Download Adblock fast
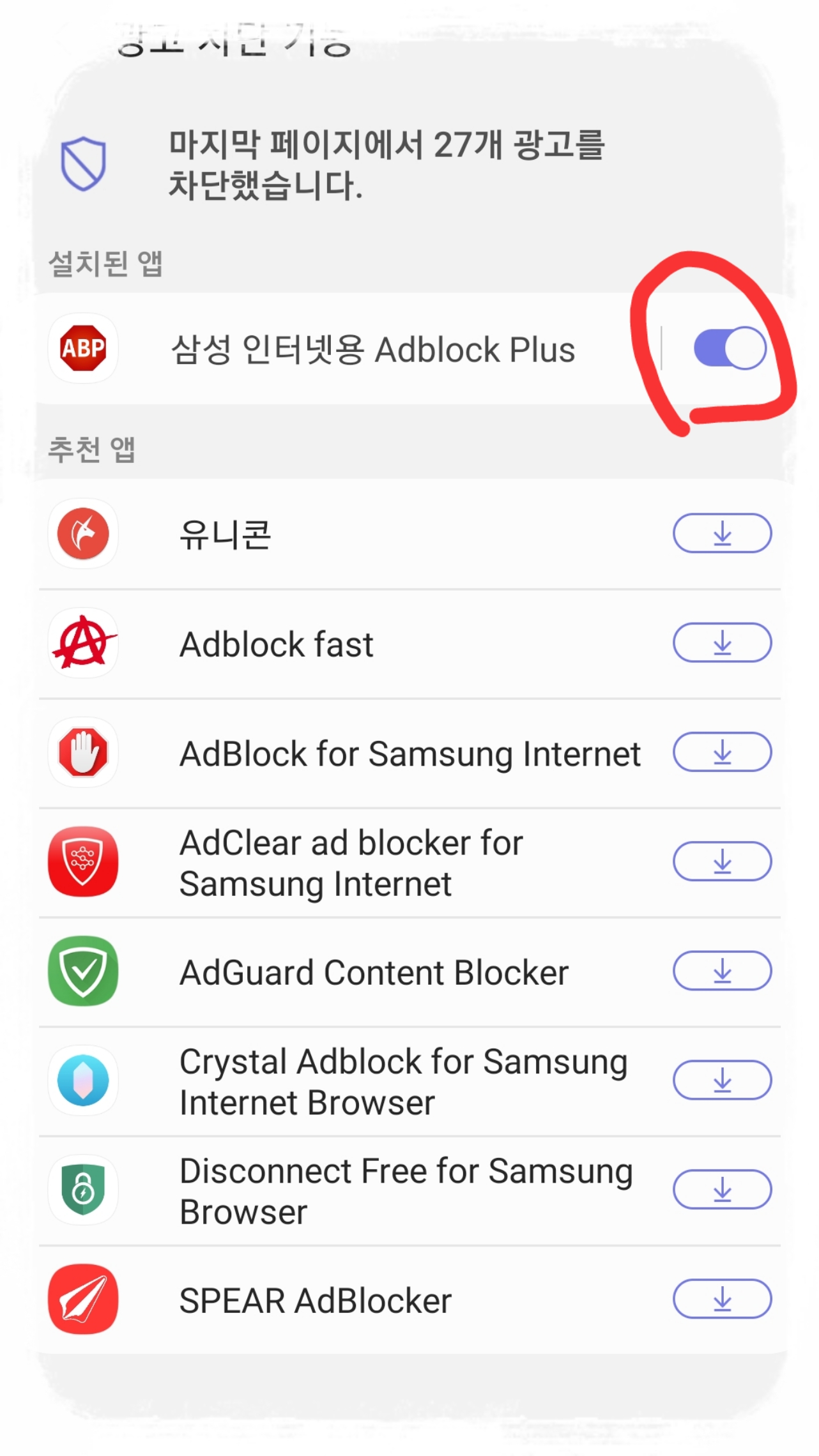Image resolution: width=819 pixels, height=1456 pixels. (721, 643)
